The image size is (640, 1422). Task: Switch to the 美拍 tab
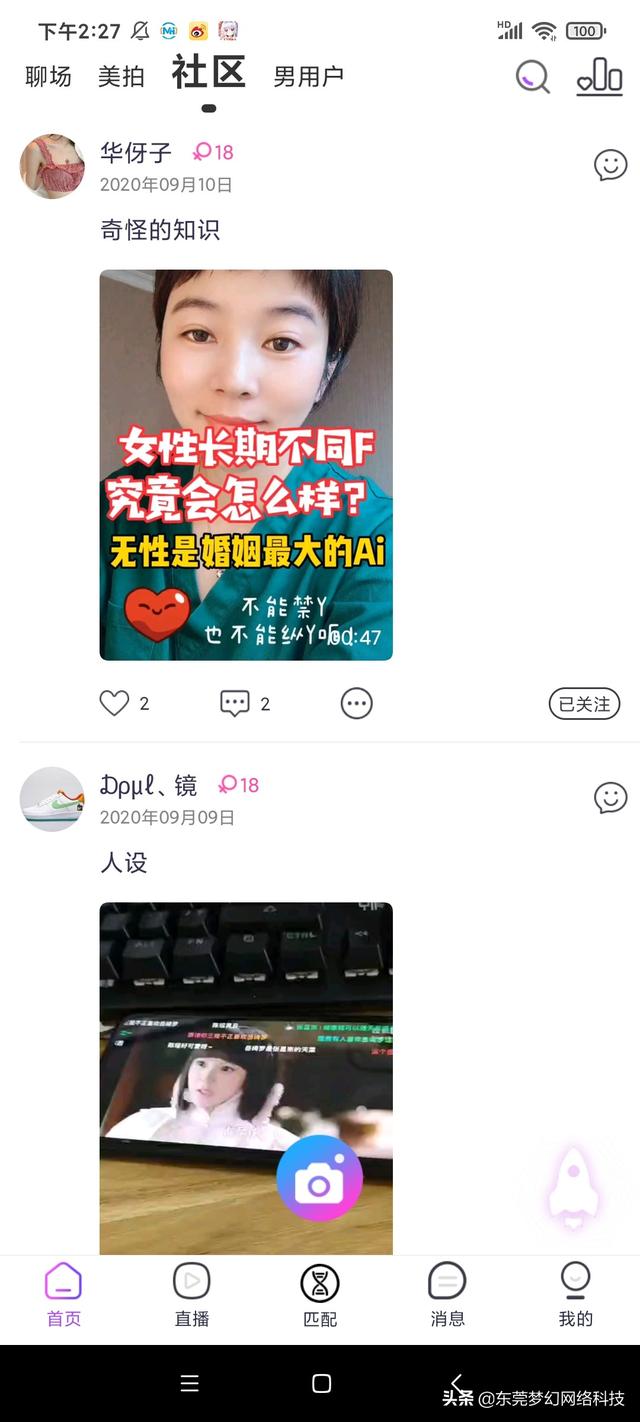tap(121, 76)
